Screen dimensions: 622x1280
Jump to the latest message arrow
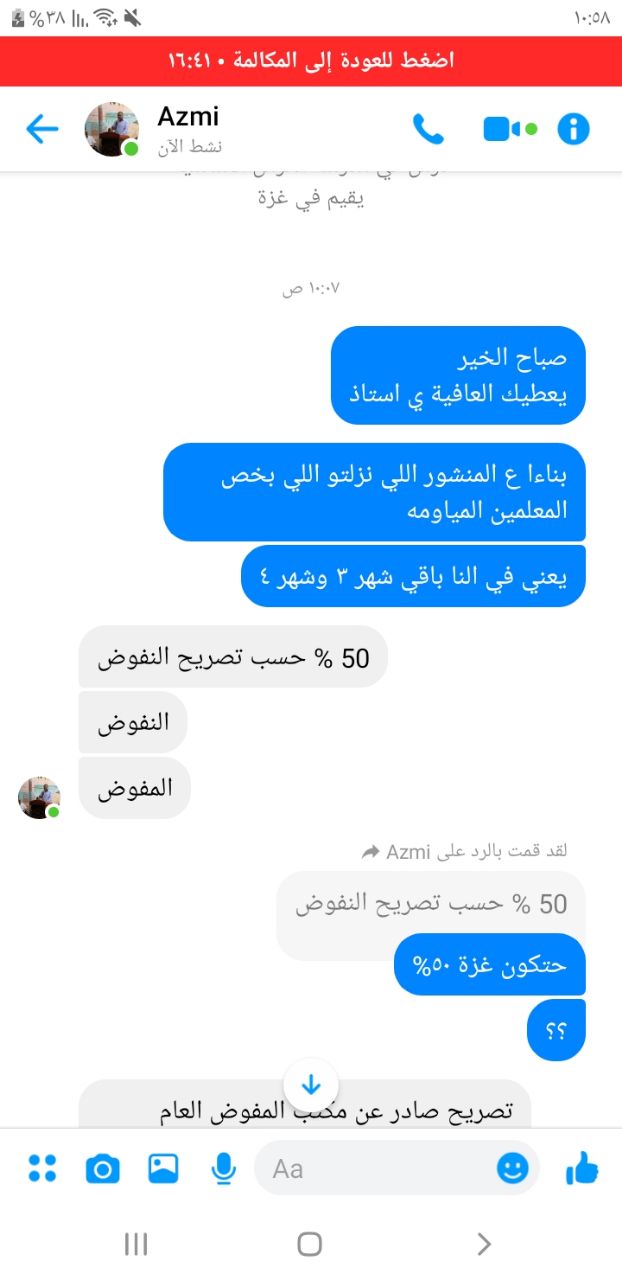click(x=310, y=1084)
